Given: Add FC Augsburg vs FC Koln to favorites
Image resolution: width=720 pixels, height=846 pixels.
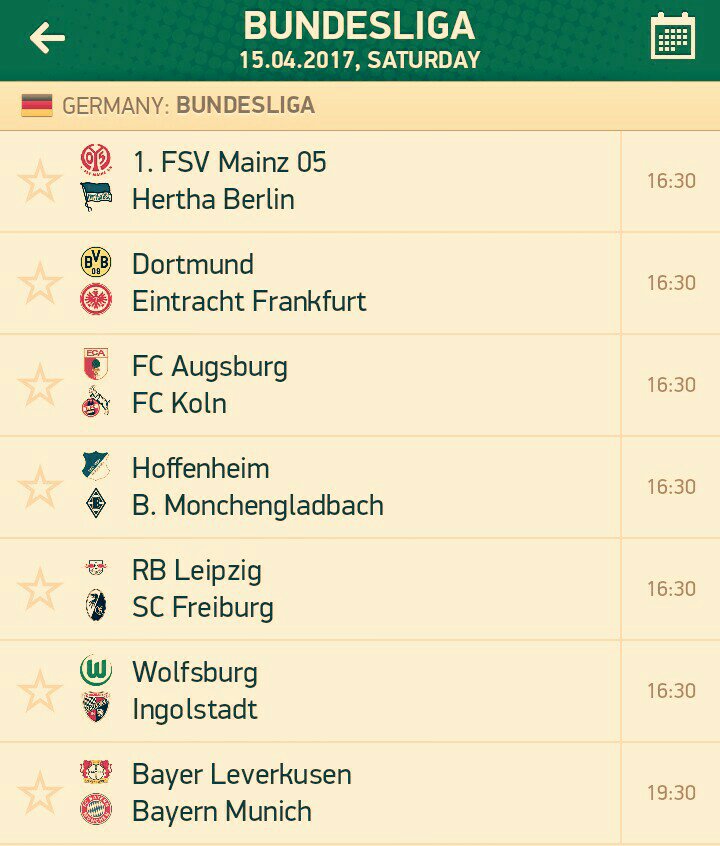Looking at the screenshot, I should tap(40, 385).
